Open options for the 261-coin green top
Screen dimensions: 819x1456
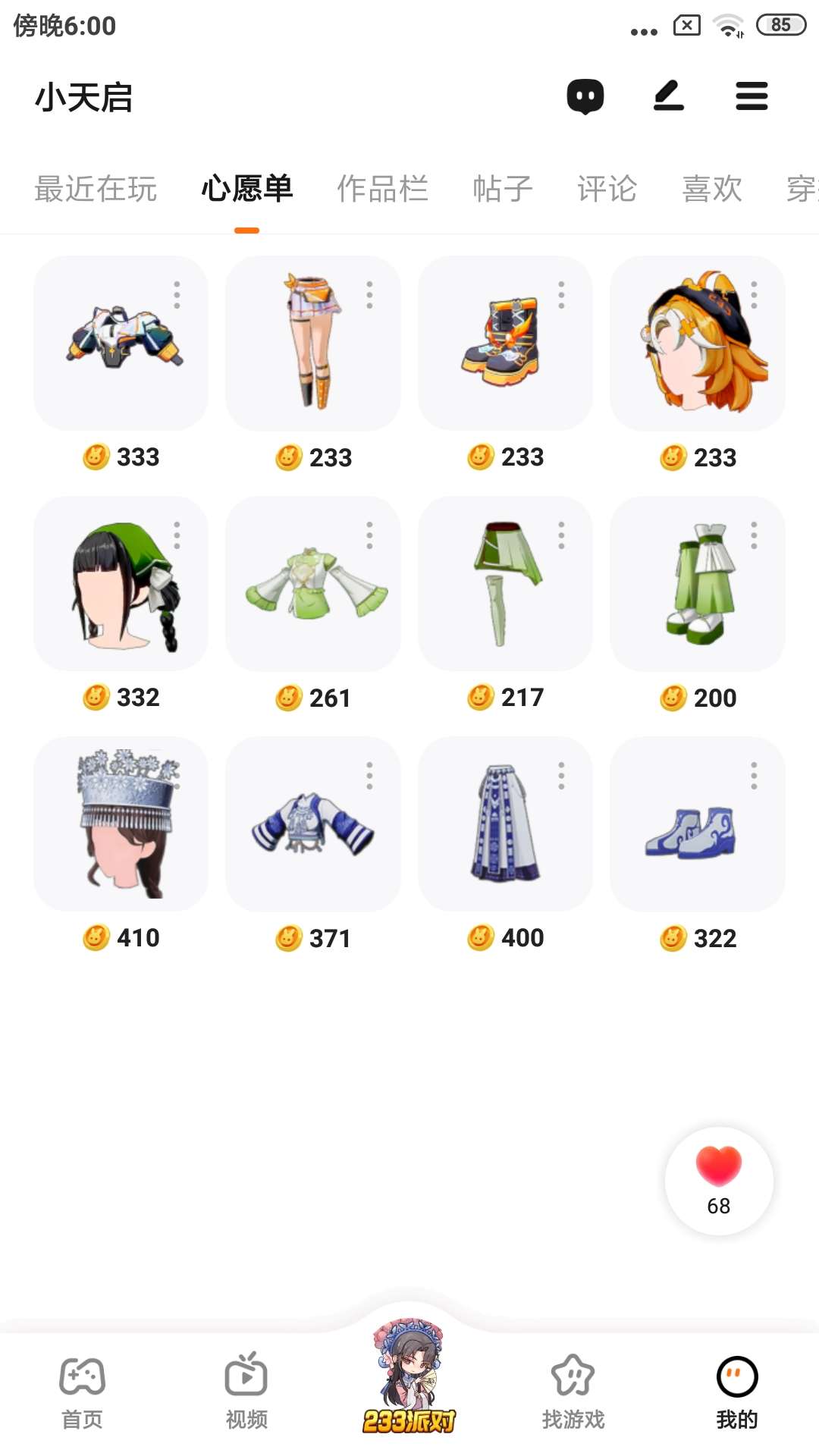369,535
